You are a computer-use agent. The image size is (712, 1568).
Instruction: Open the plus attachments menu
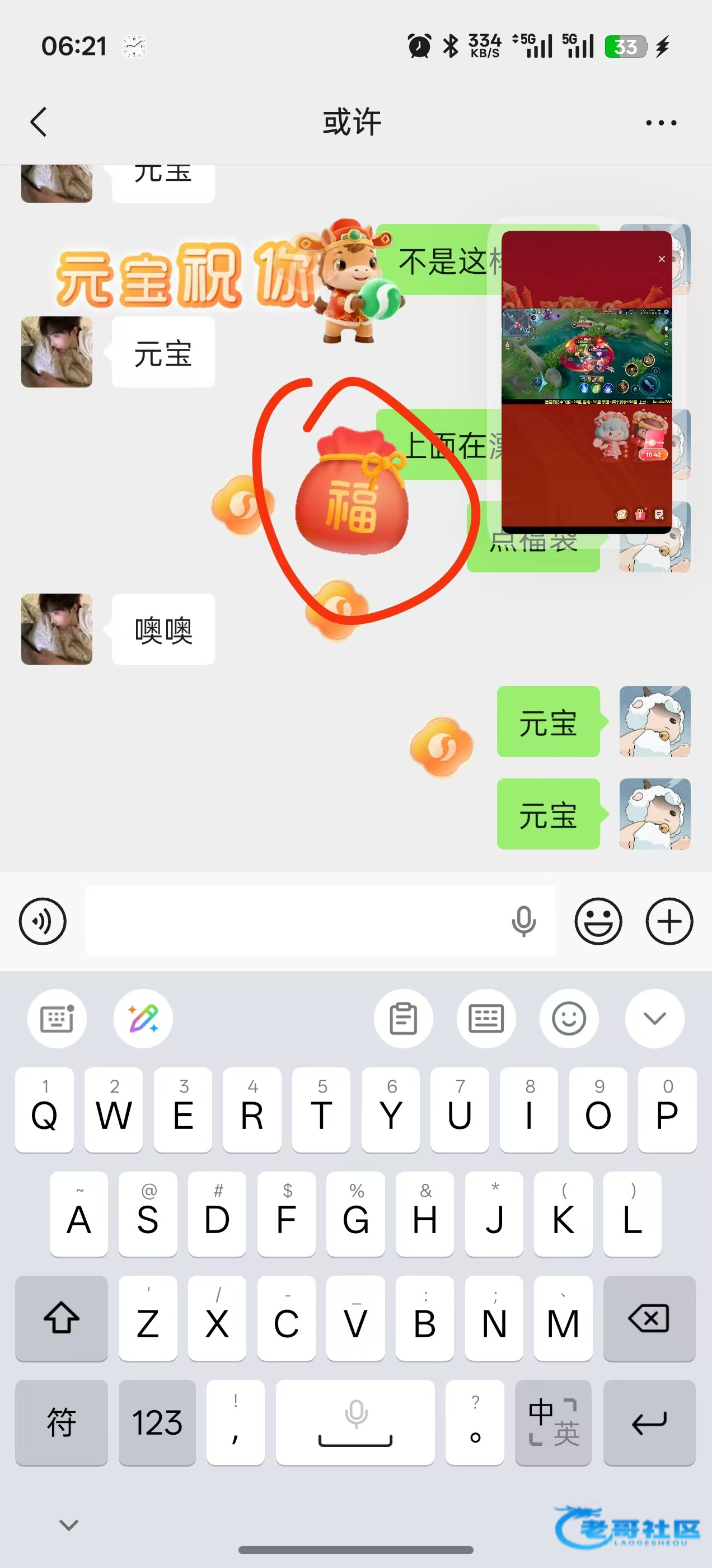pyautogui.click(x=669, y=921)
